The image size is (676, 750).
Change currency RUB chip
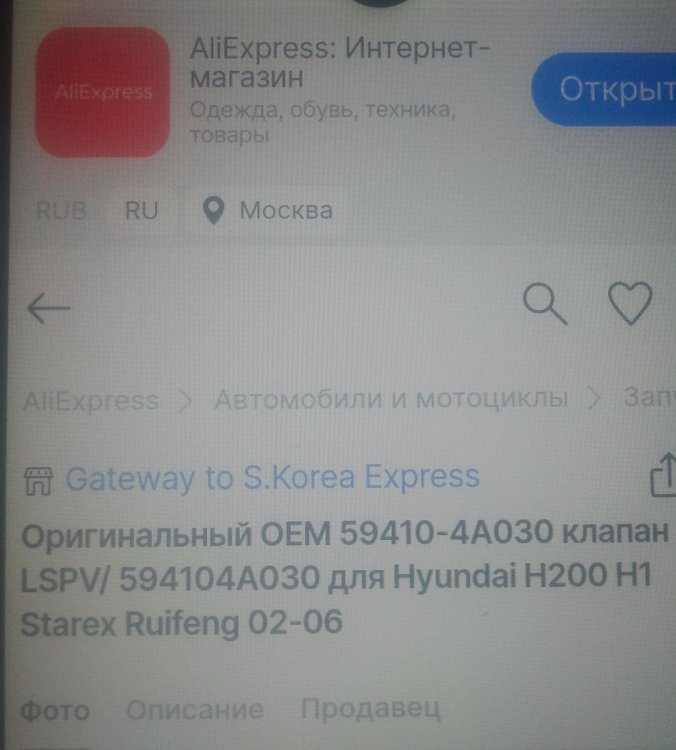(x=62, y=212)
